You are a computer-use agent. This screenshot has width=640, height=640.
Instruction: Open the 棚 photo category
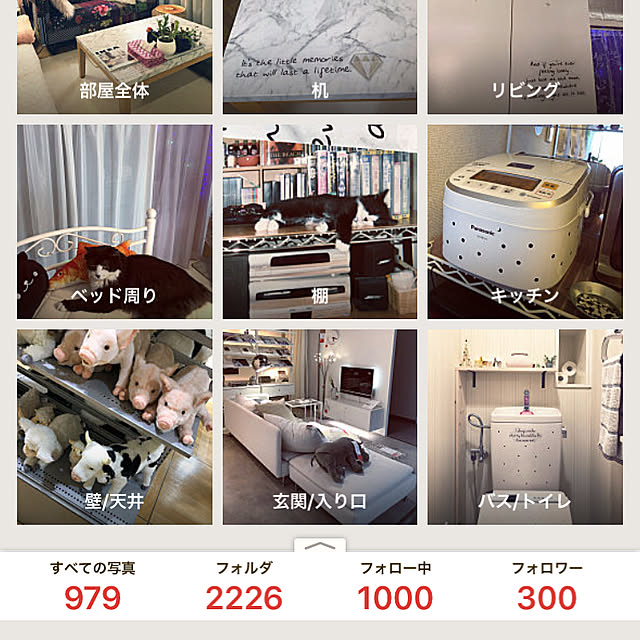320,221
